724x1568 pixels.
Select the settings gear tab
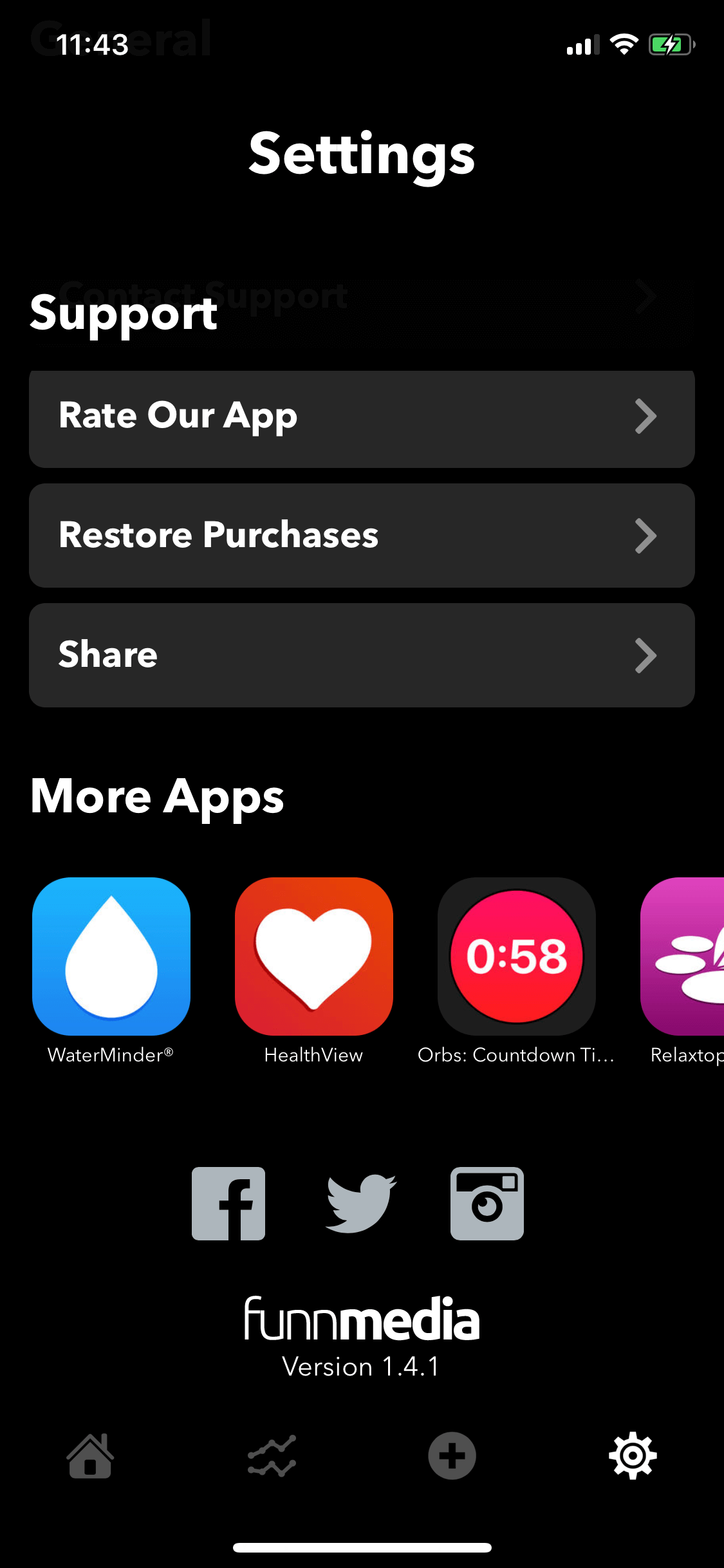coord(633,1456)
